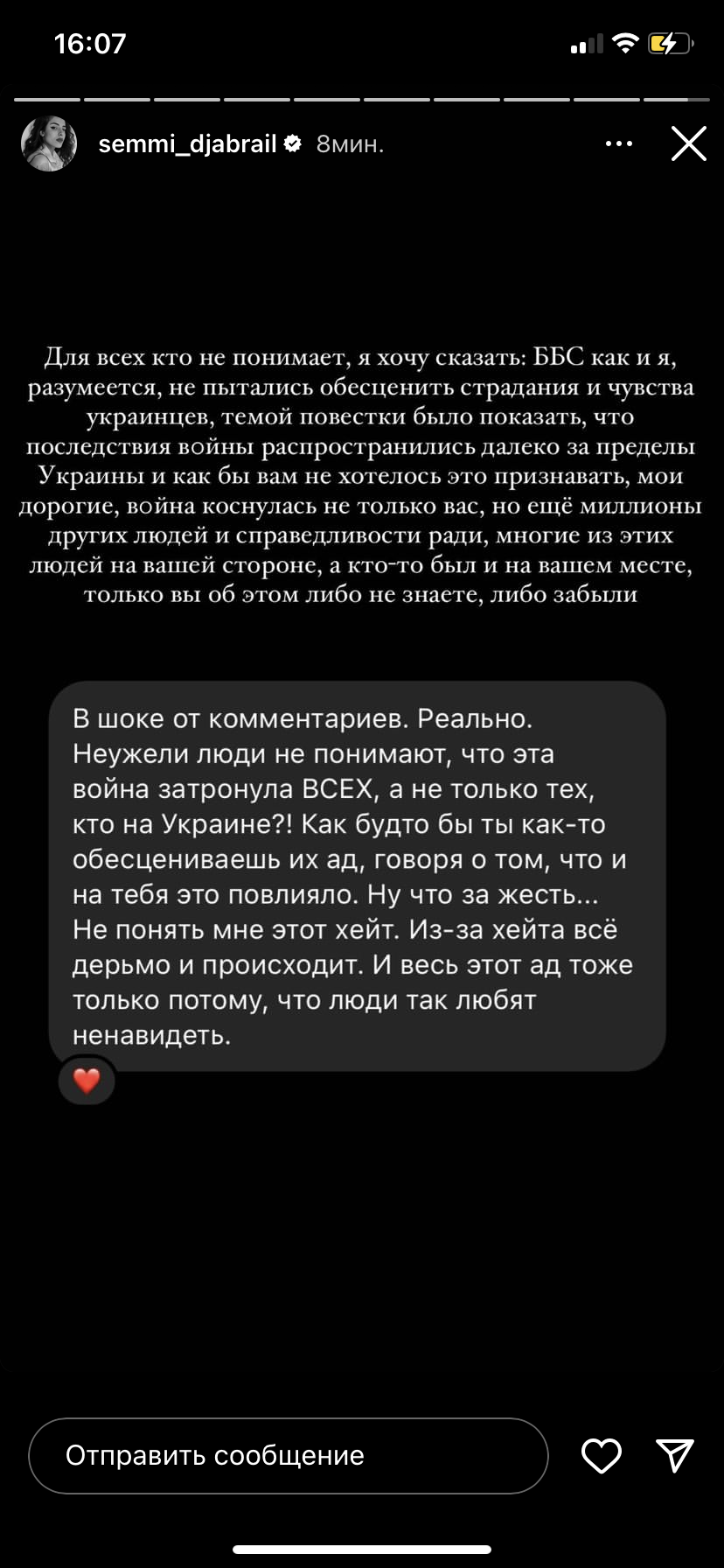
Task: Like this story with the heart icon
Action: pyautogui.click(x=602, y=1455)
